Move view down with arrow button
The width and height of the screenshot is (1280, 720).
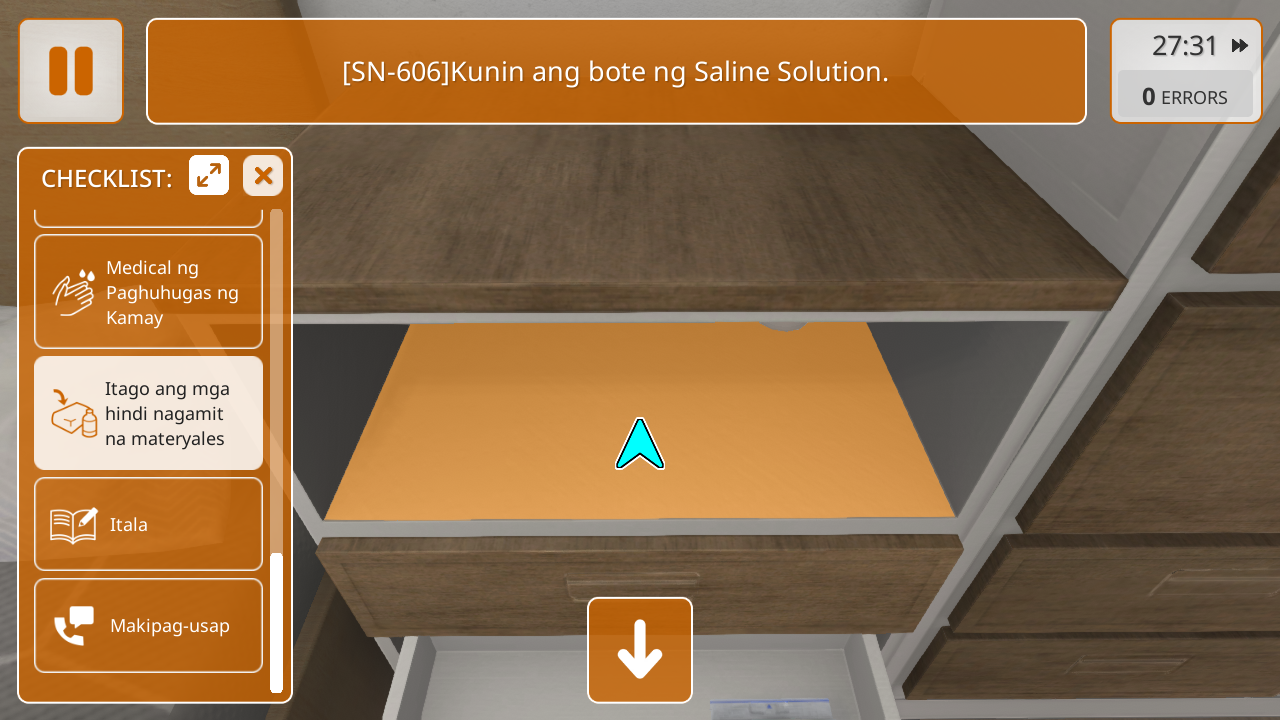point(640,650)
